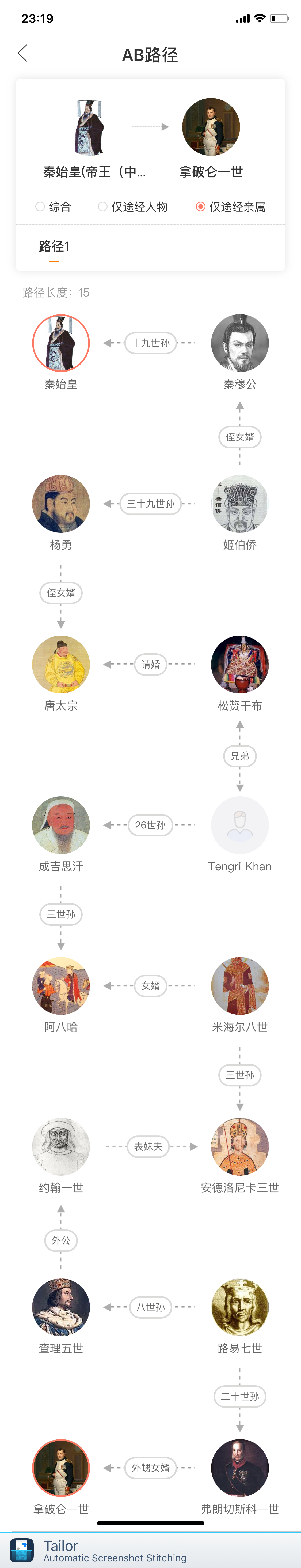The width and height of the screenshot is (301, 1568).
Task: Open the 米海尔八世 profile avatar
Action: pyautogui.click(x=239, y=985)
